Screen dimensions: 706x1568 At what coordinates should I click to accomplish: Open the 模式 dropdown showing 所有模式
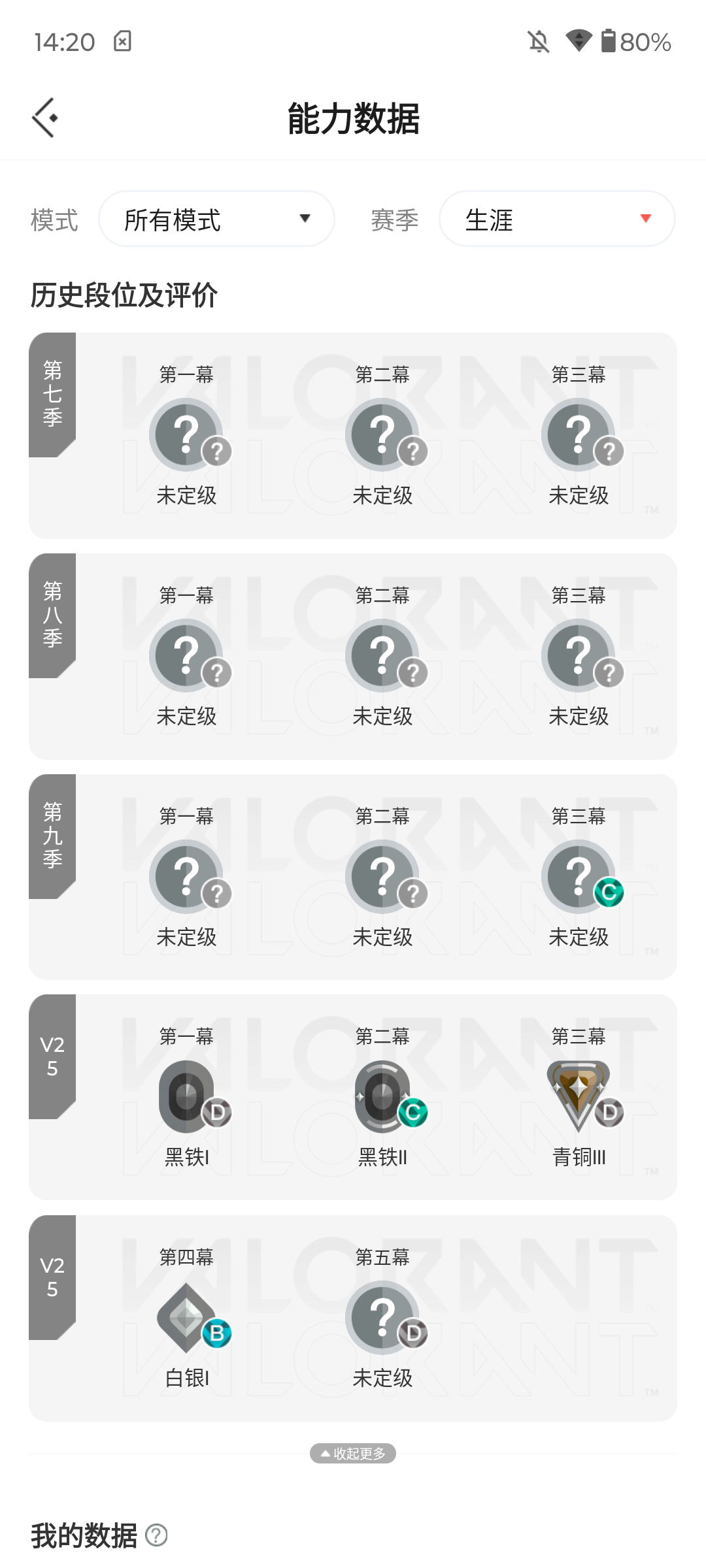216,219
